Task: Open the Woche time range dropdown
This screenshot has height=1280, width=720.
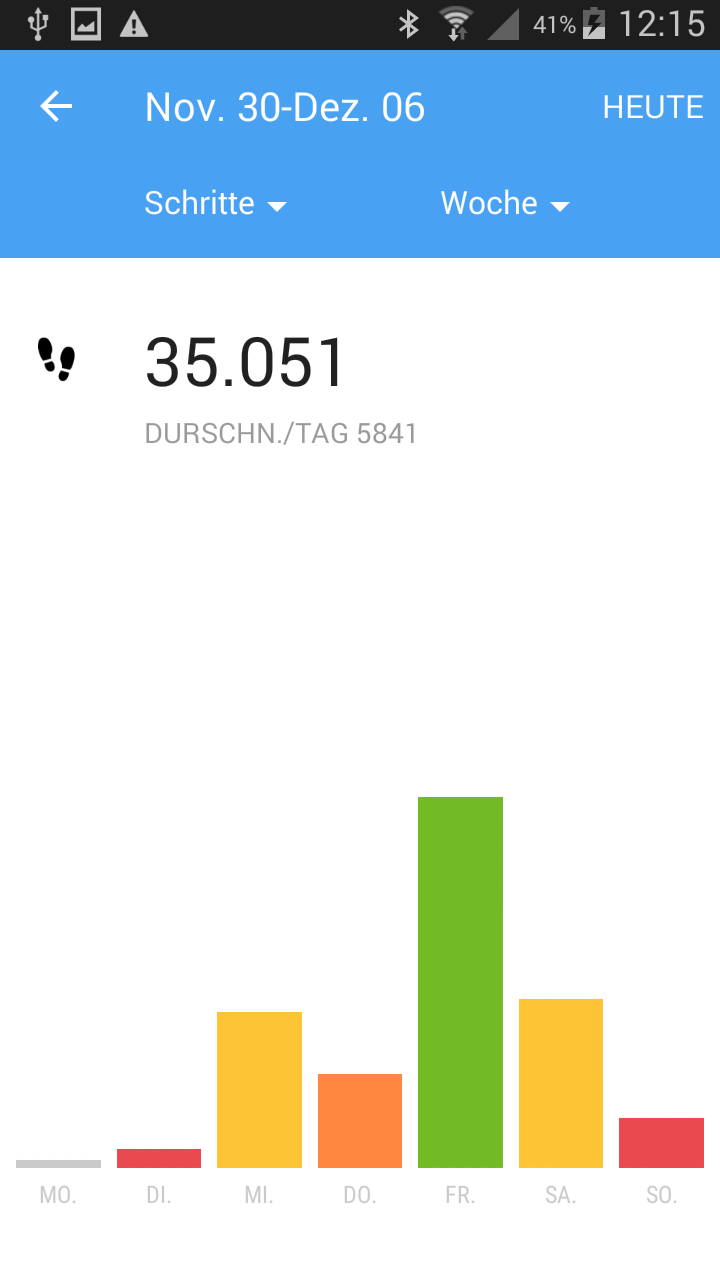Action: [x=505, y=203]
